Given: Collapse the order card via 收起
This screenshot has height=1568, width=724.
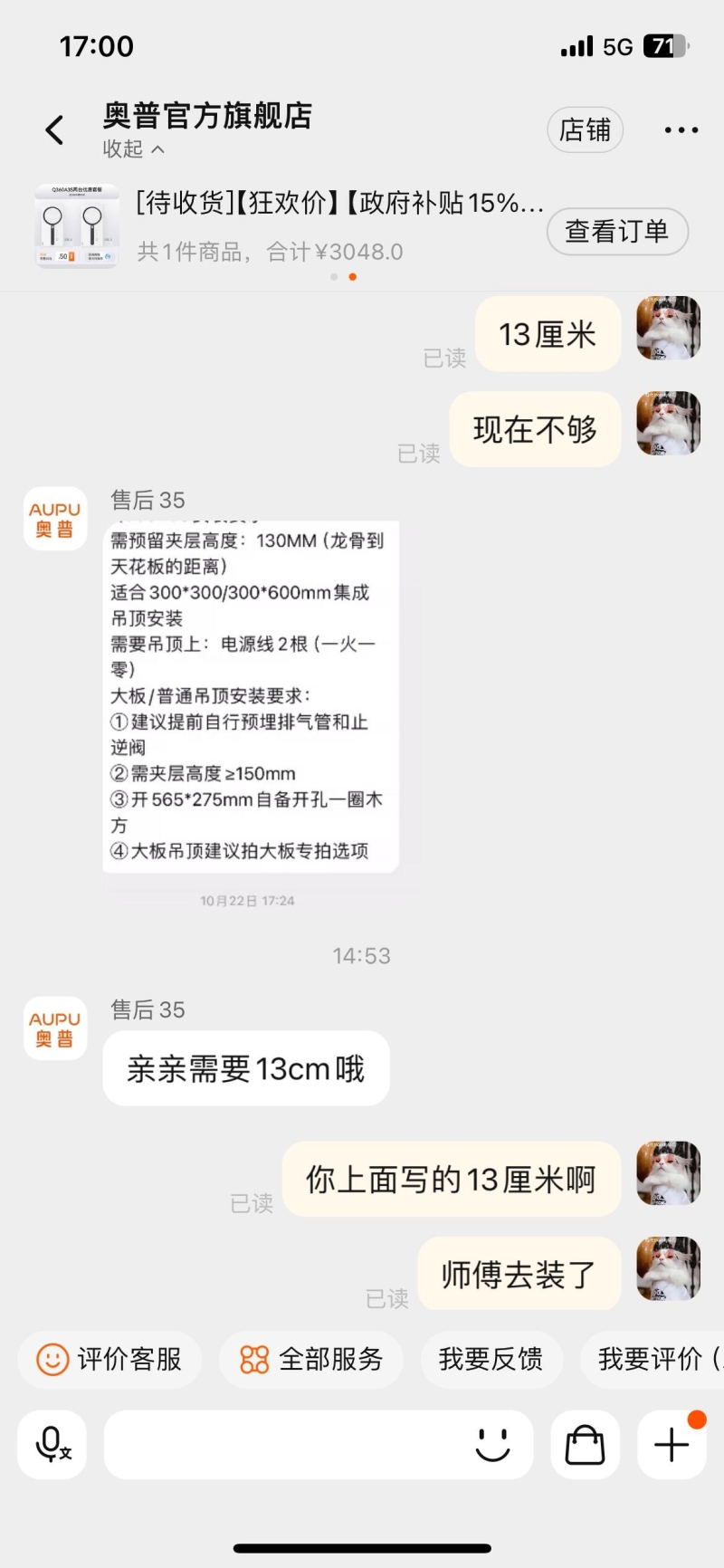Looking at the screenshot, I should (x=133, y=149).
